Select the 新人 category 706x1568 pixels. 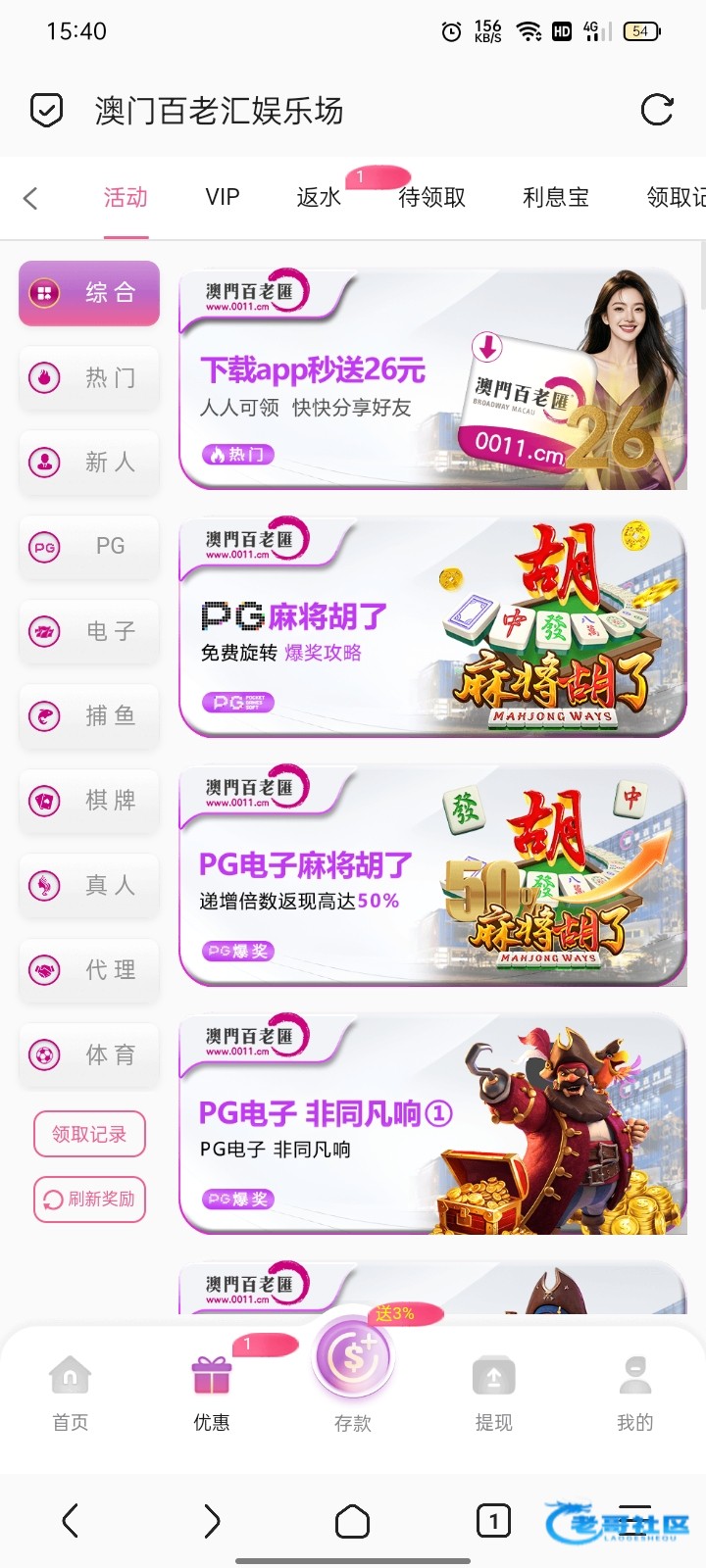[89, 462]
